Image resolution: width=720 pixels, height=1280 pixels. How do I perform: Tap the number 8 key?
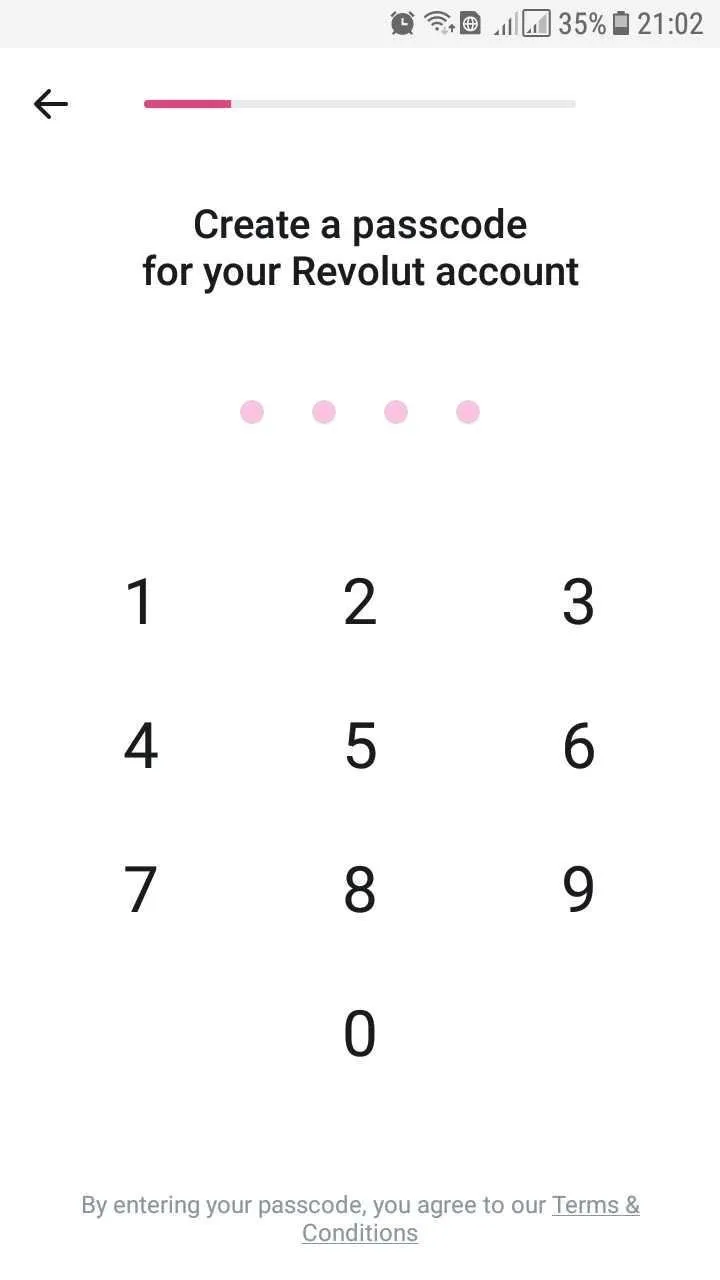pos(360,890)
